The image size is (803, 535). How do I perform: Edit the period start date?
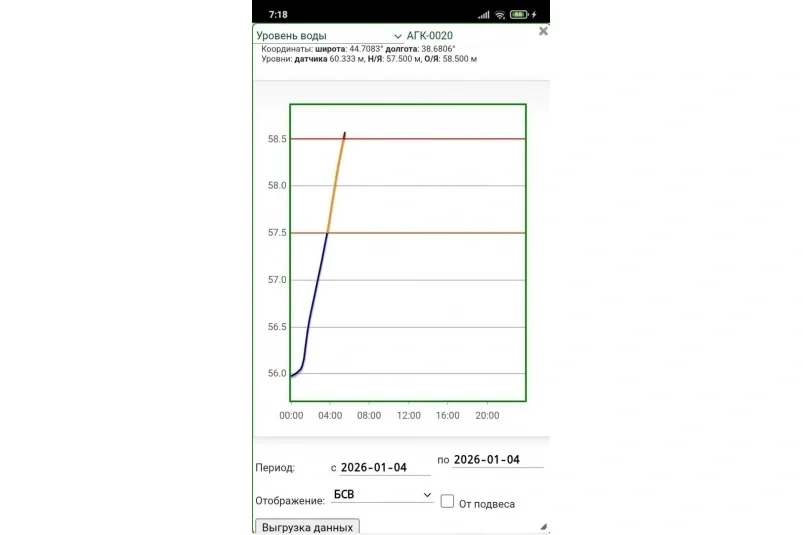click(384, 467)
